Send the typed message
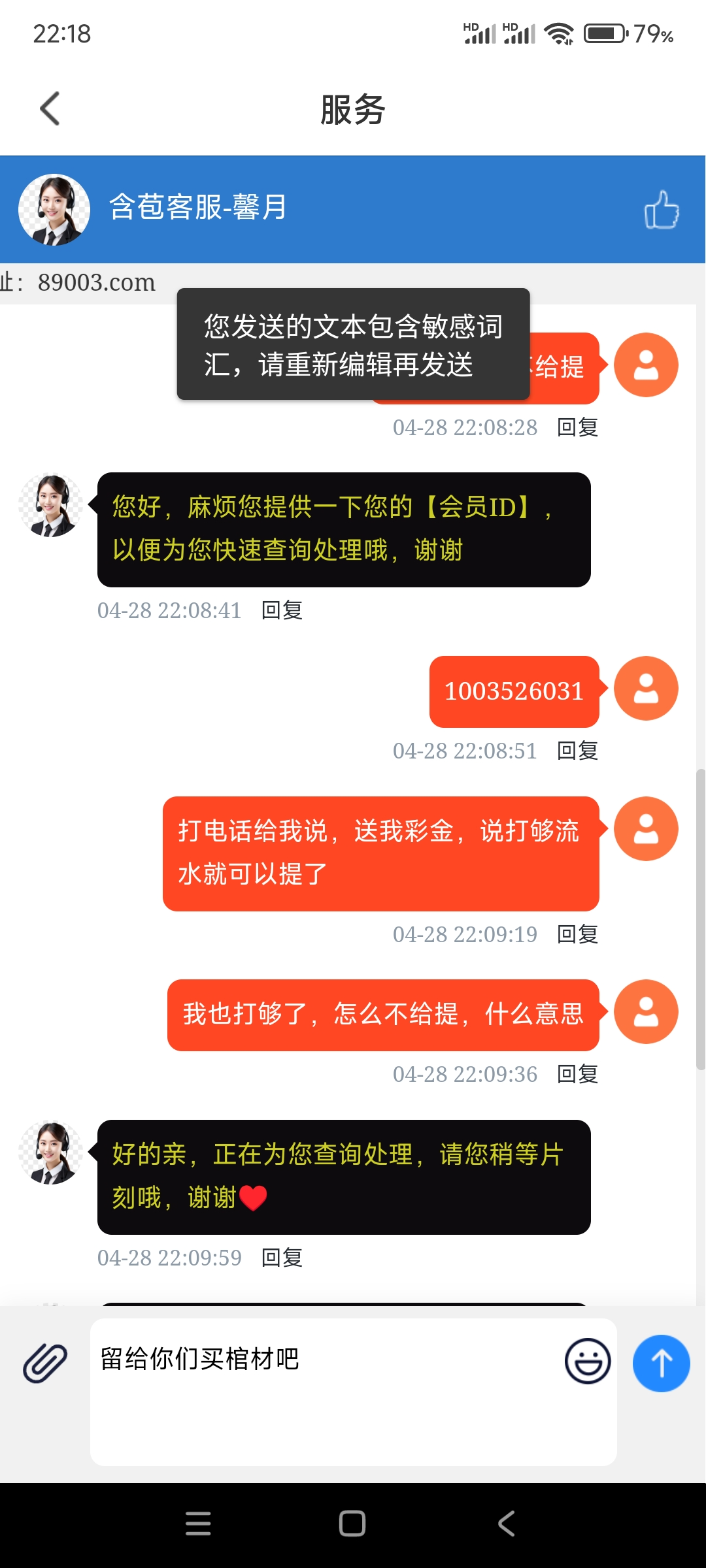706x1568 pixels. tap(661, 1363)
